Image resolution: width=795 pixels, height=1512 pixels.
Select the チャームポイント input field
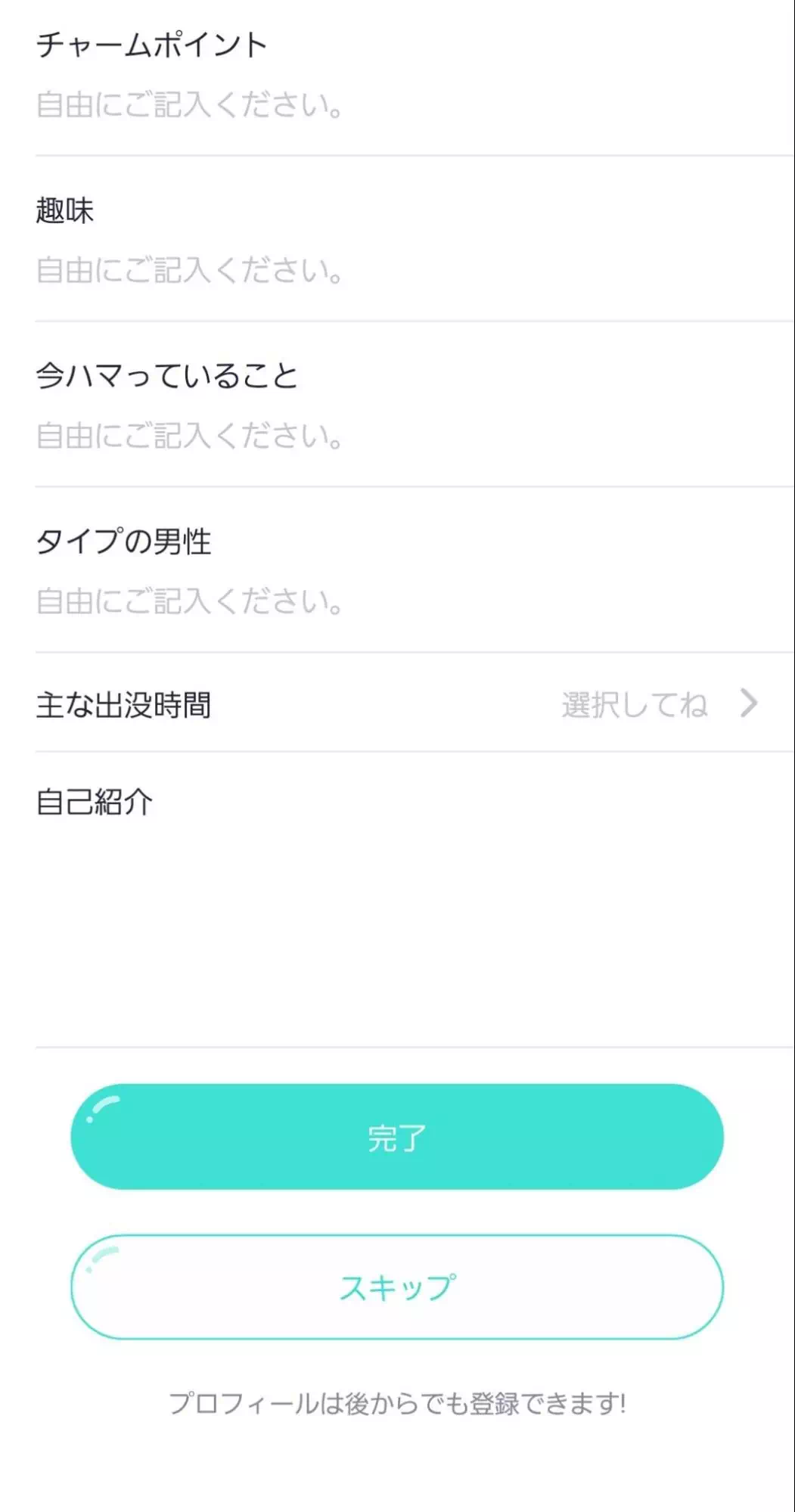(303, 107)
